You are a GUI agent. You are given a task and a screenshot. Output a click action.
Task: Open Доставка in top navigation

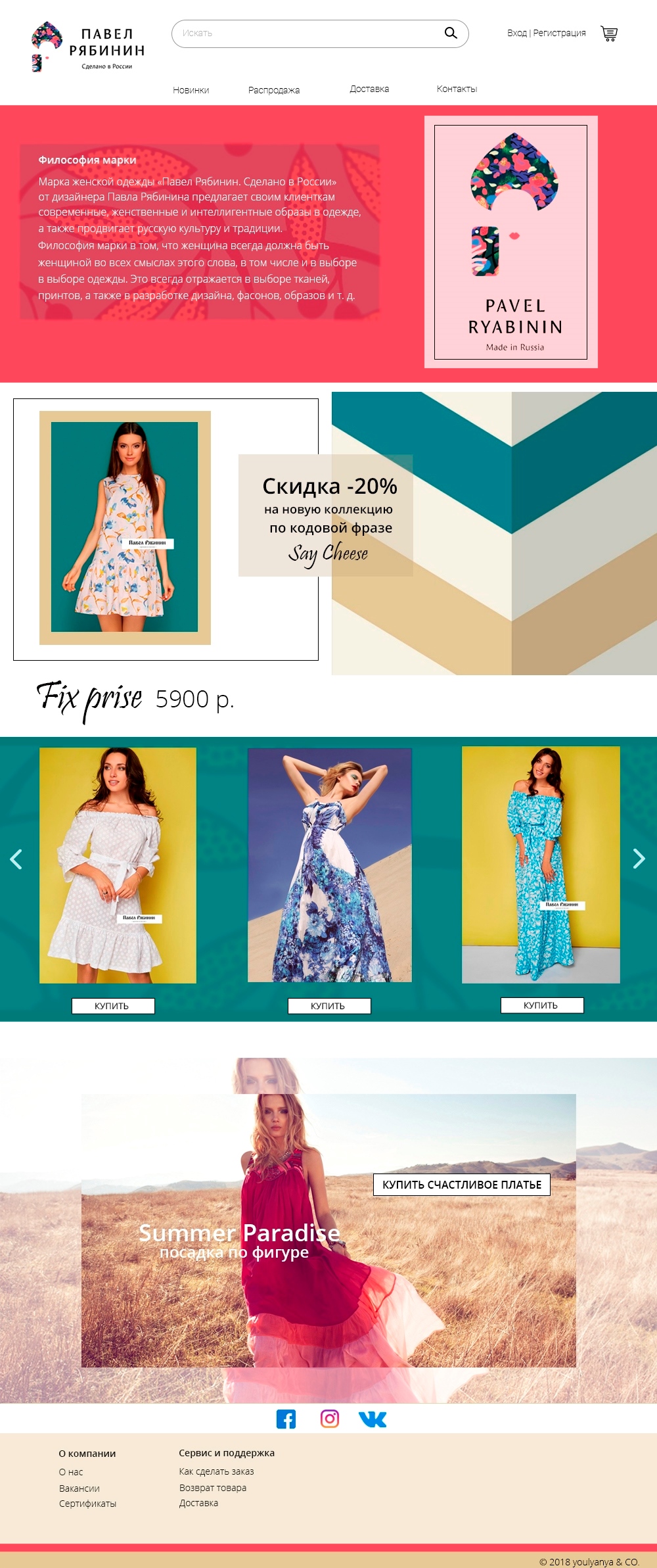369,89
